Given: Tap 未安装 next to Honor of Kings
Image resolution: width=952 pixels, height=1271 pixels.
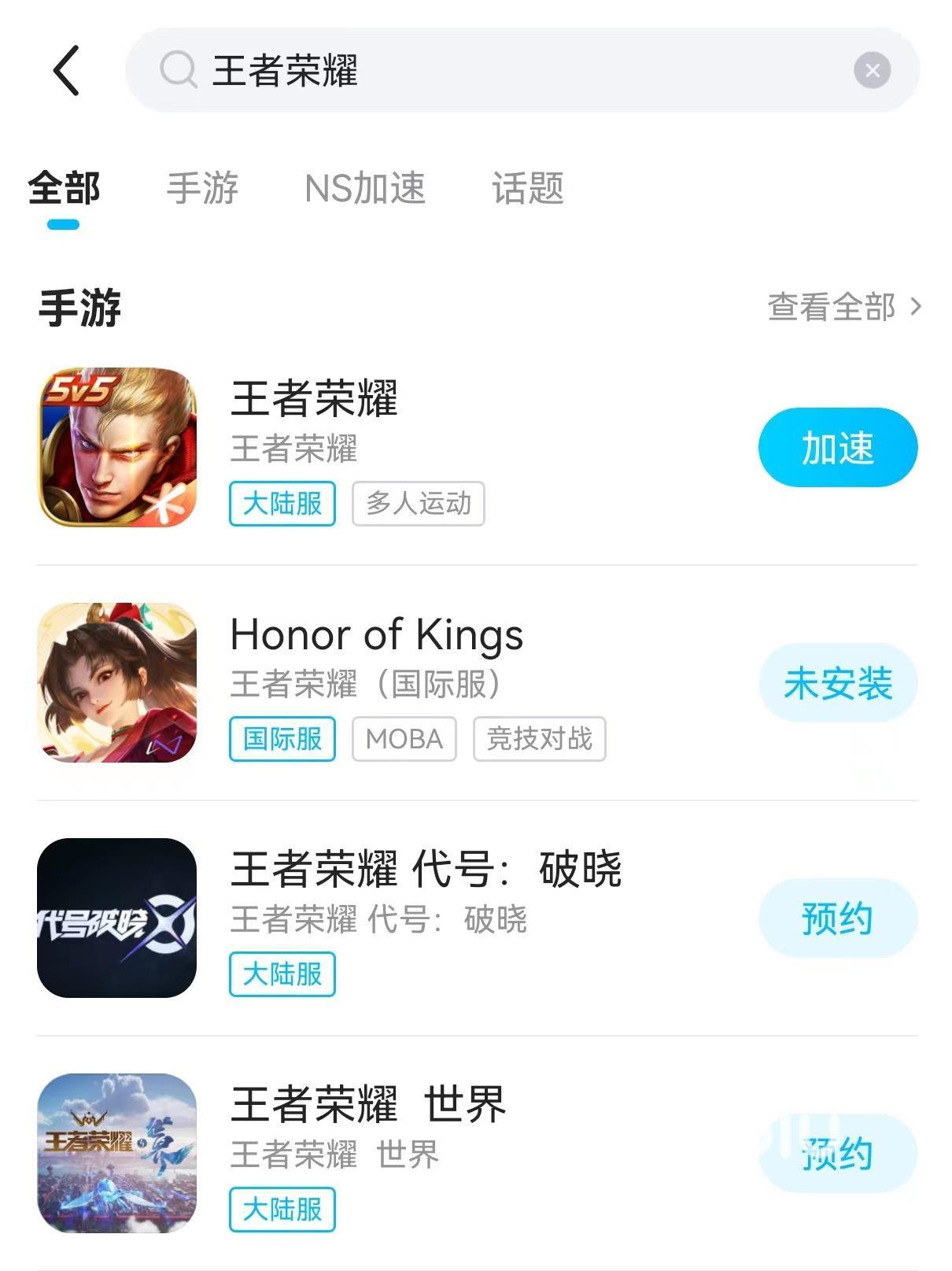Looking at the screenshot, I should (x=837, y=683).
